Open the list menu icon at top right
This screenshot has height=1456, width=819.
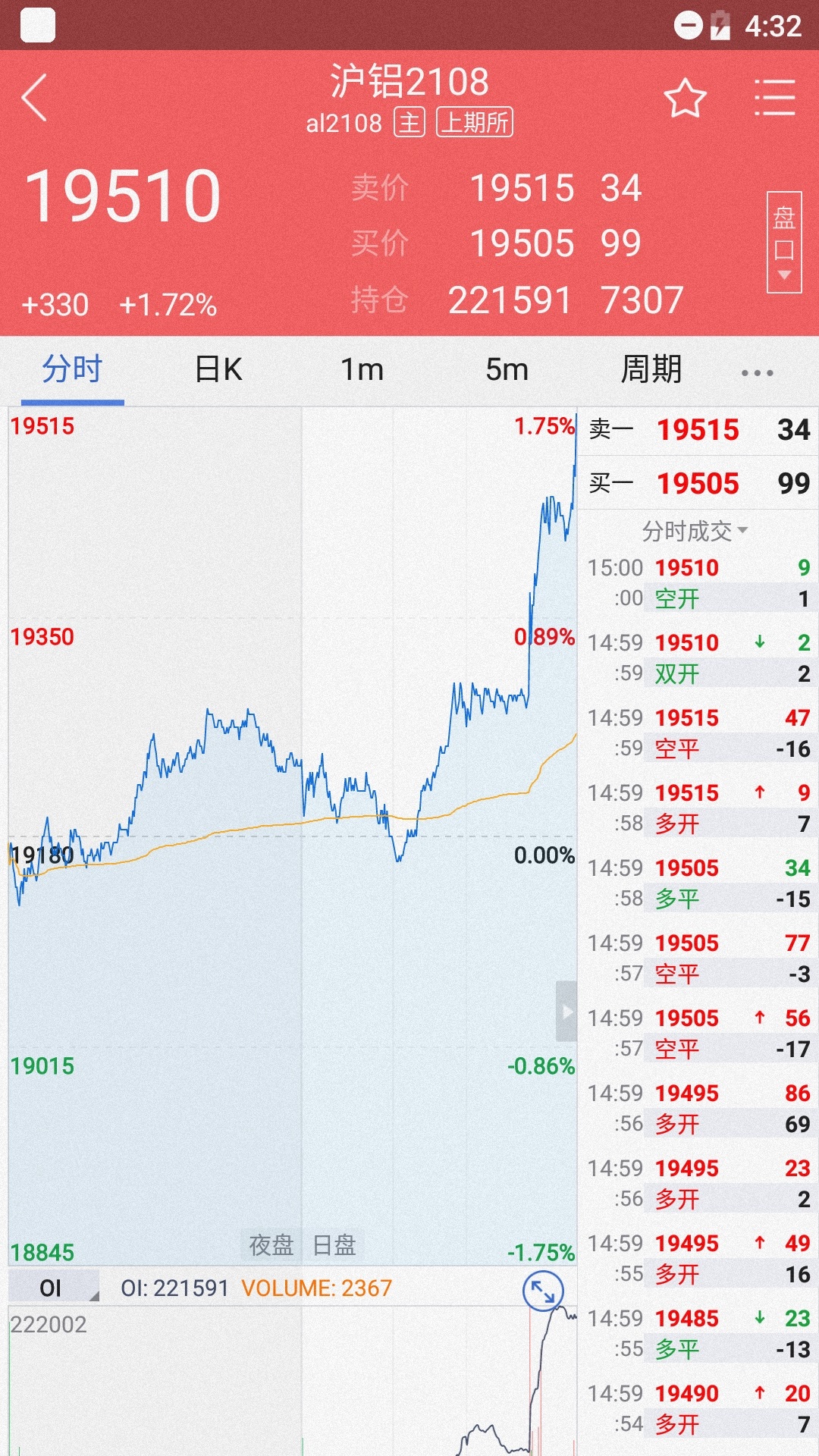[x=774, y=98]
